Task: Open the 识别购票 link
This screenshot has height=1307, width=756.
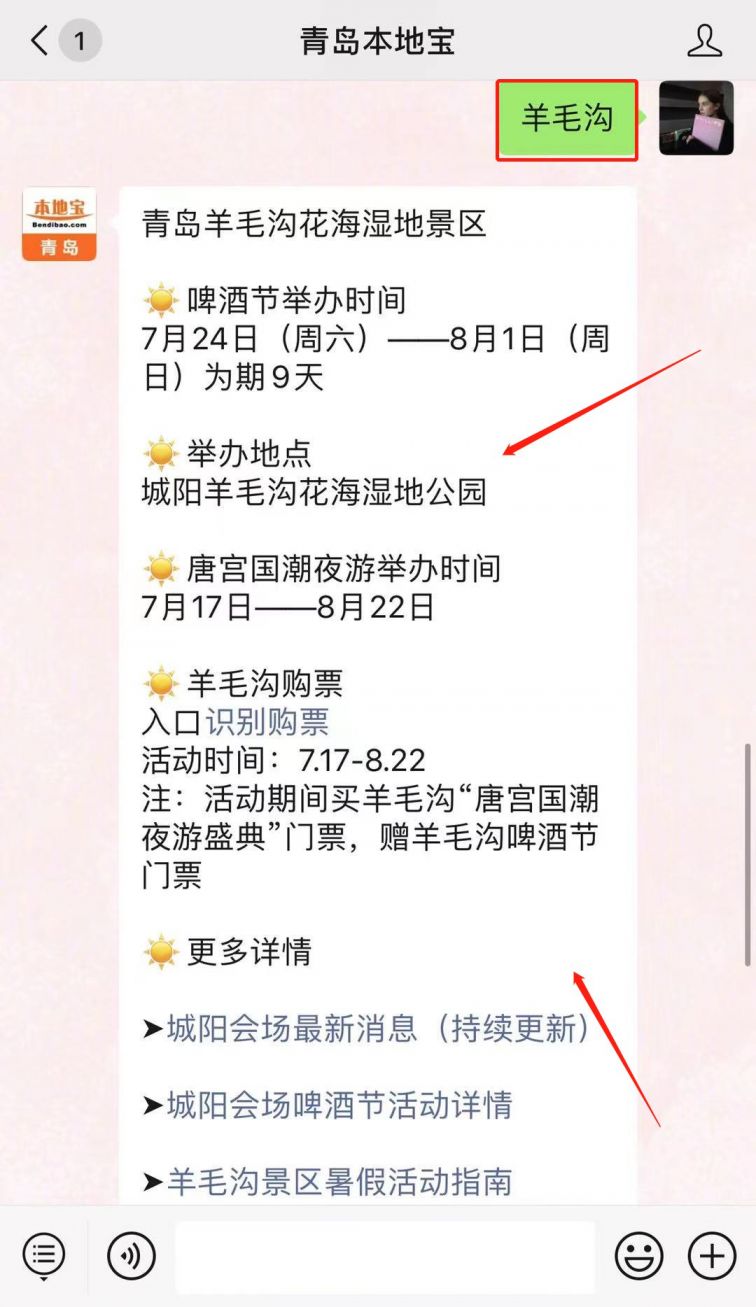Action: point(267,721)
